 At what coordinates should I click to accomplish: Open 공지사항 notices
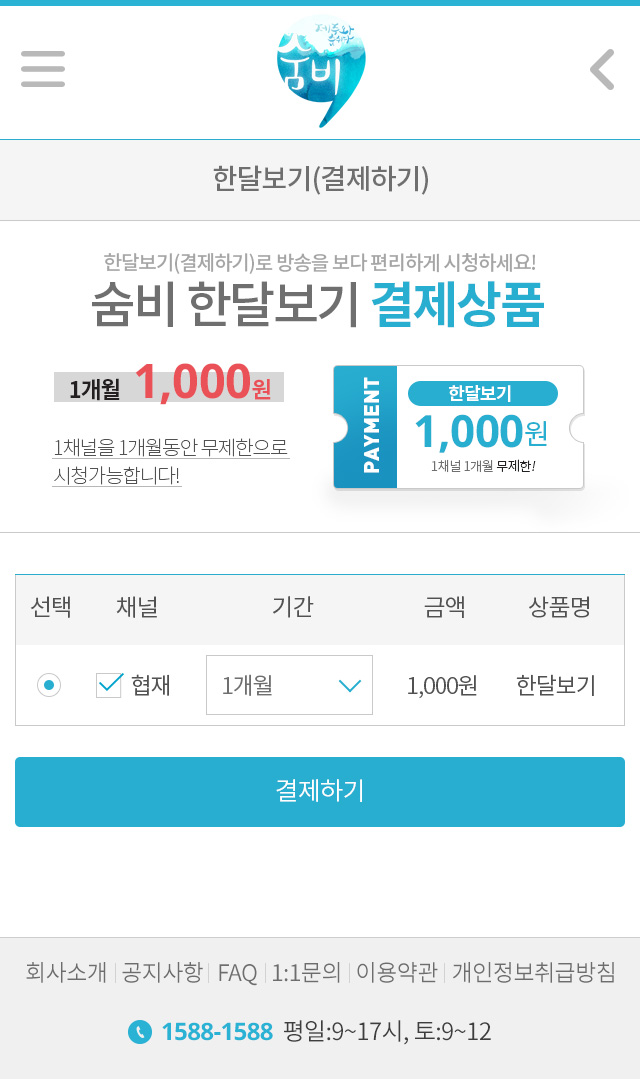[x=162, y=972]
